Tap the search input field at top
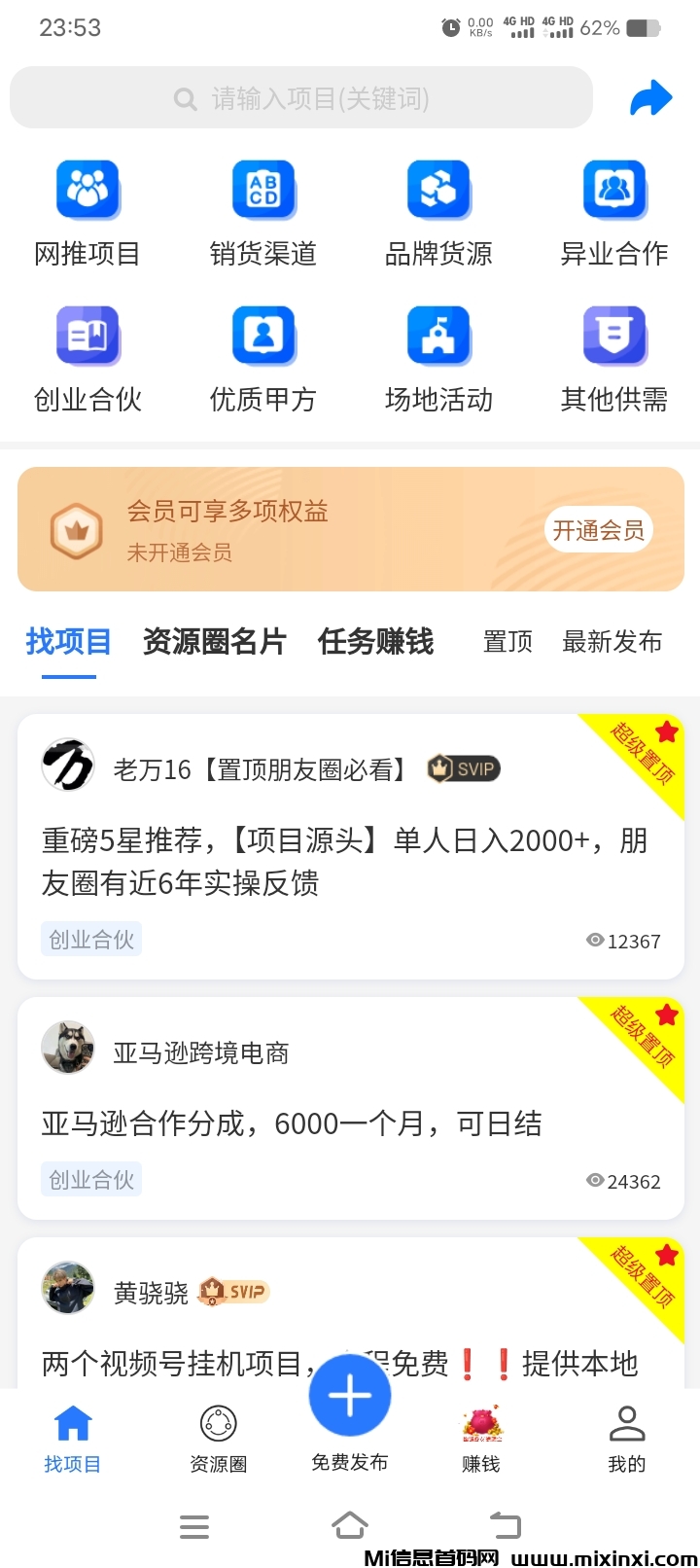The width and height of the screenshot is (700, 1568). click(301, 97)
